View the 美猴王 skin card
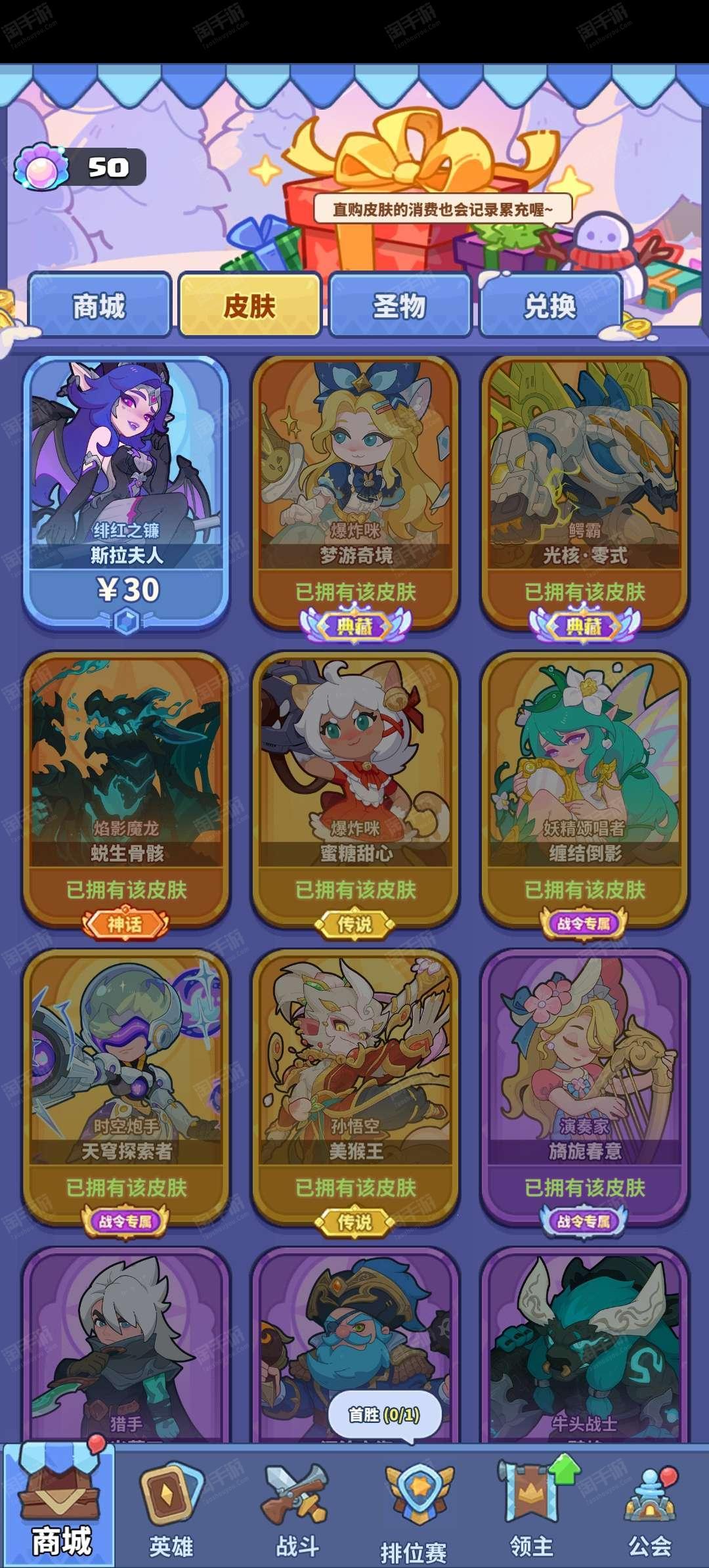This screenshot has width=709, height=1568. (x=355, y=1087)
